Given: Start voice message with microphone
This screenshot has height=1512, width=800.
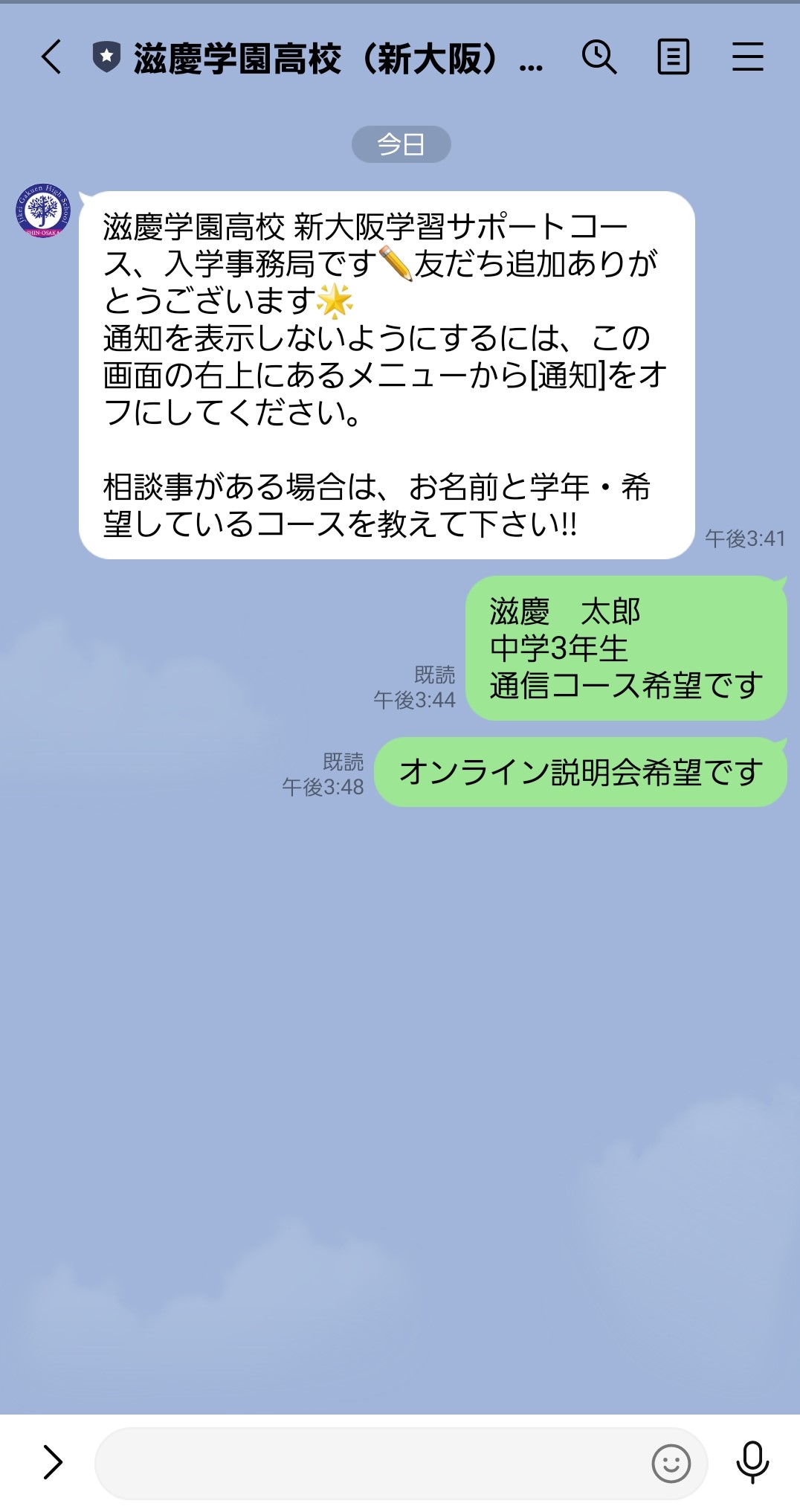Looking at the screenshot, I should (752, 1462).
